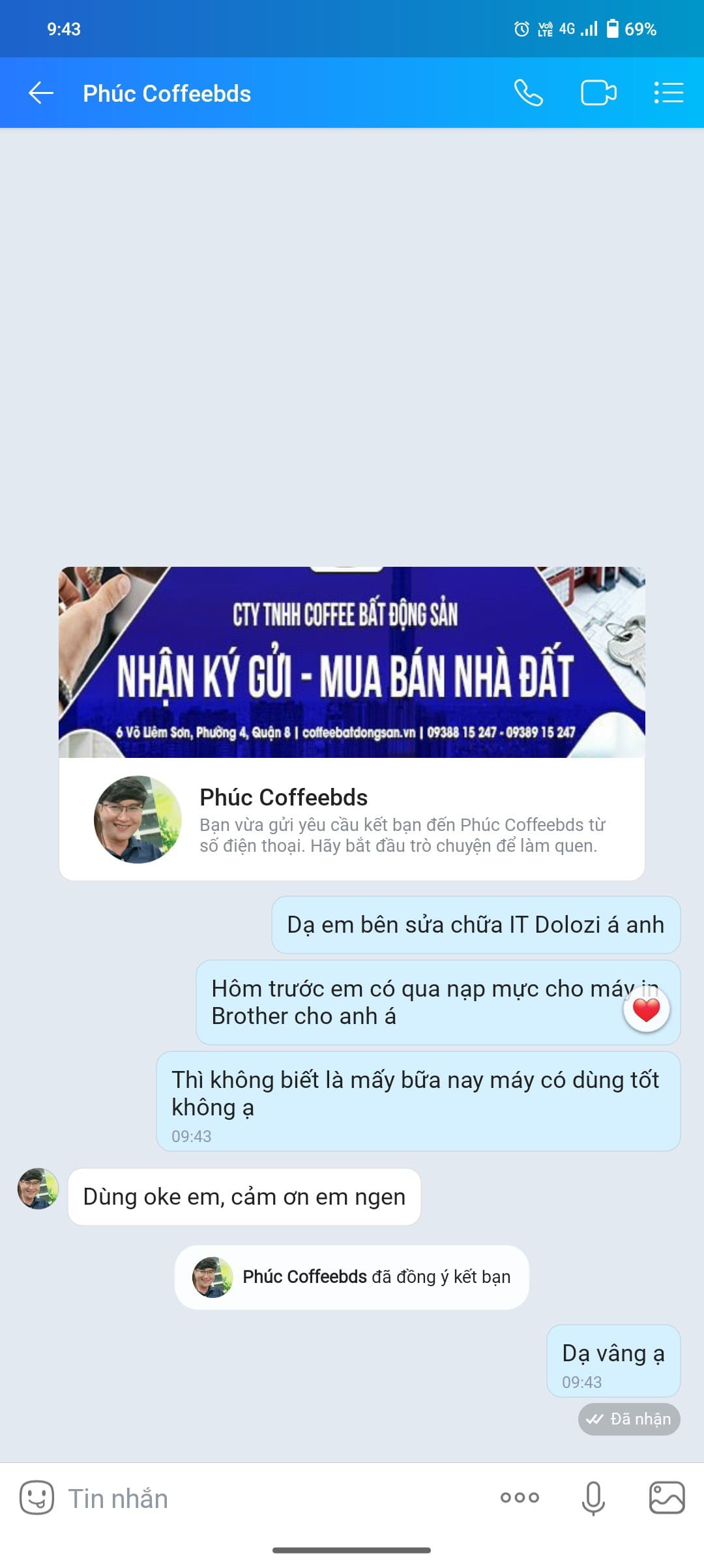Tap the heart reaction on Brother printer message
704x1568 pixels.
(x=647, y=1010)
